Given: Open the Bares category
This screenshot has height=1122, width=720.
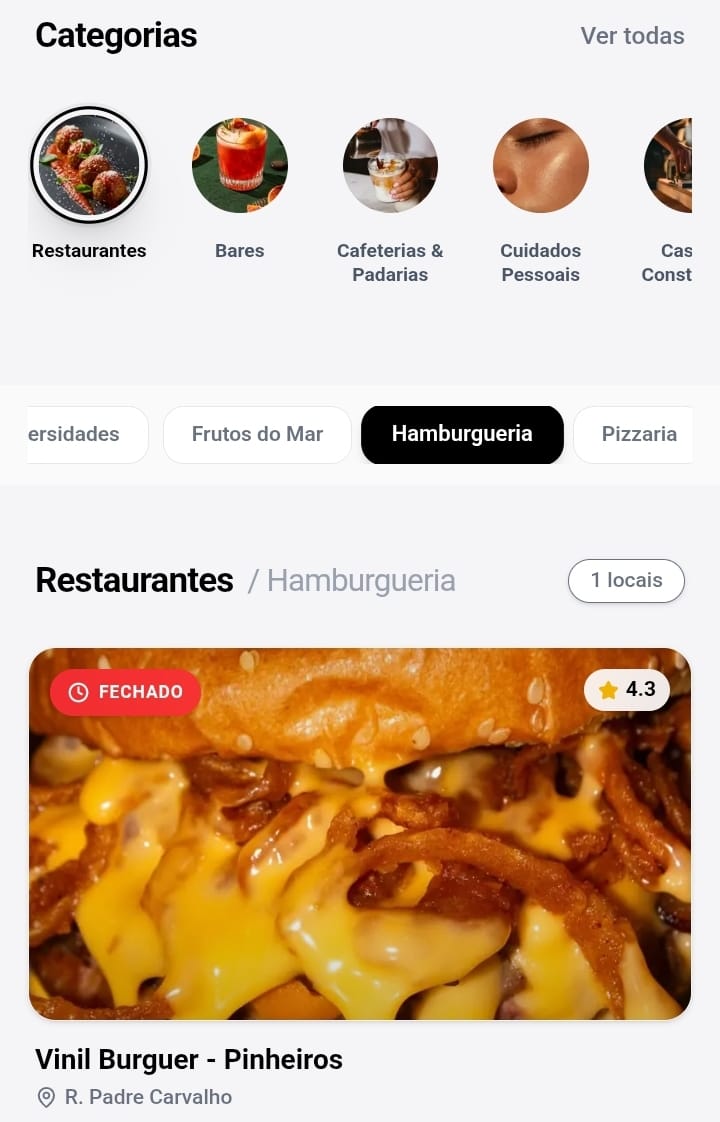Looking at the screenshot, I should point(239,164).
